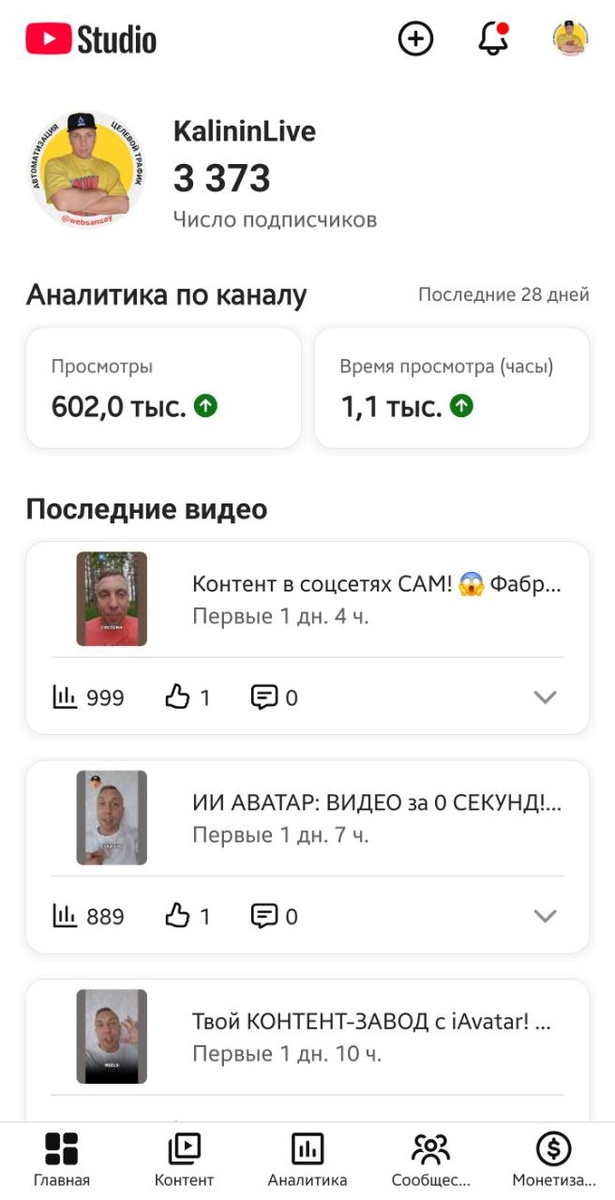Switch to the Контент tab
This screenshot has width=615, height=1200.
pos(184,1160)
